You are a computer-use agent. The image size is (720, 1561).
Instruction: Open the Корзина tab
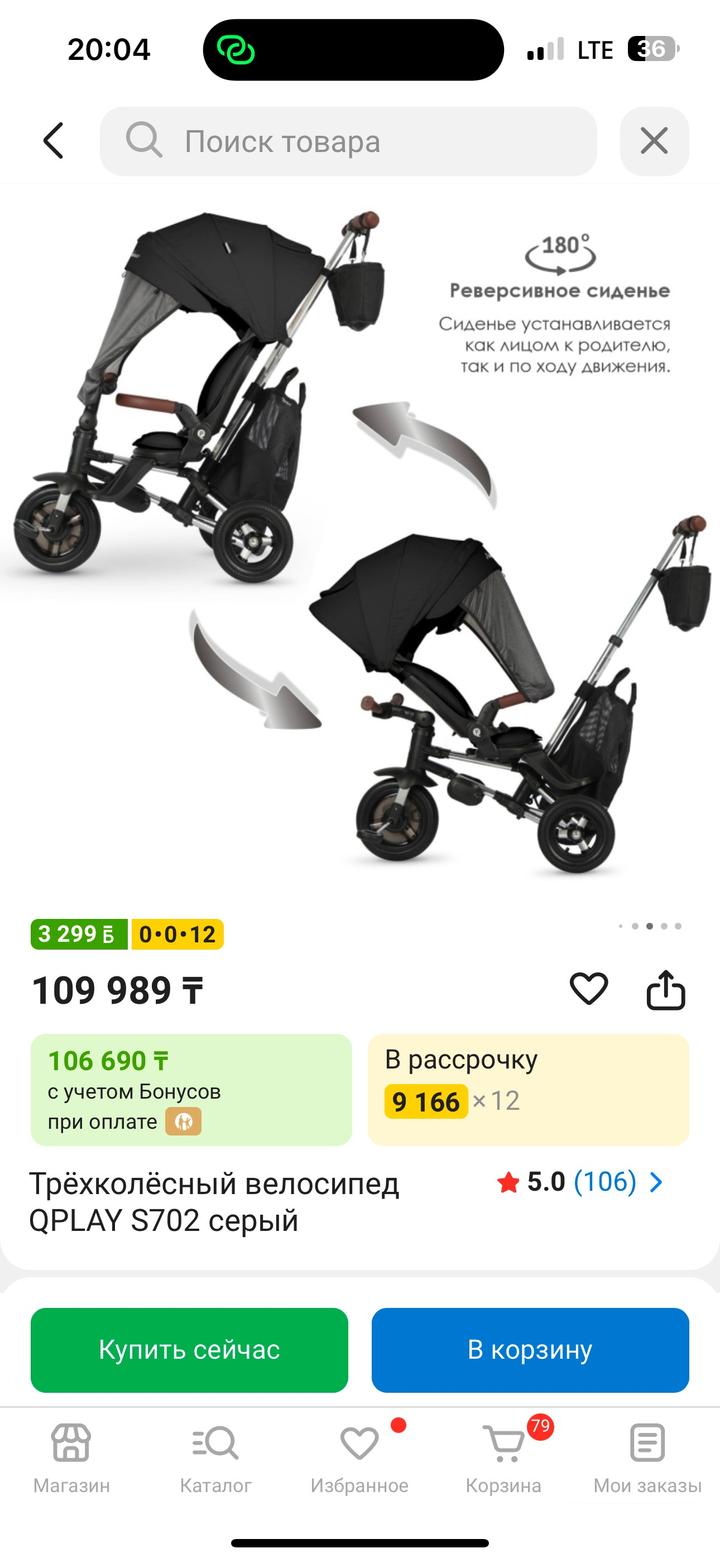tap(503, 1458)
